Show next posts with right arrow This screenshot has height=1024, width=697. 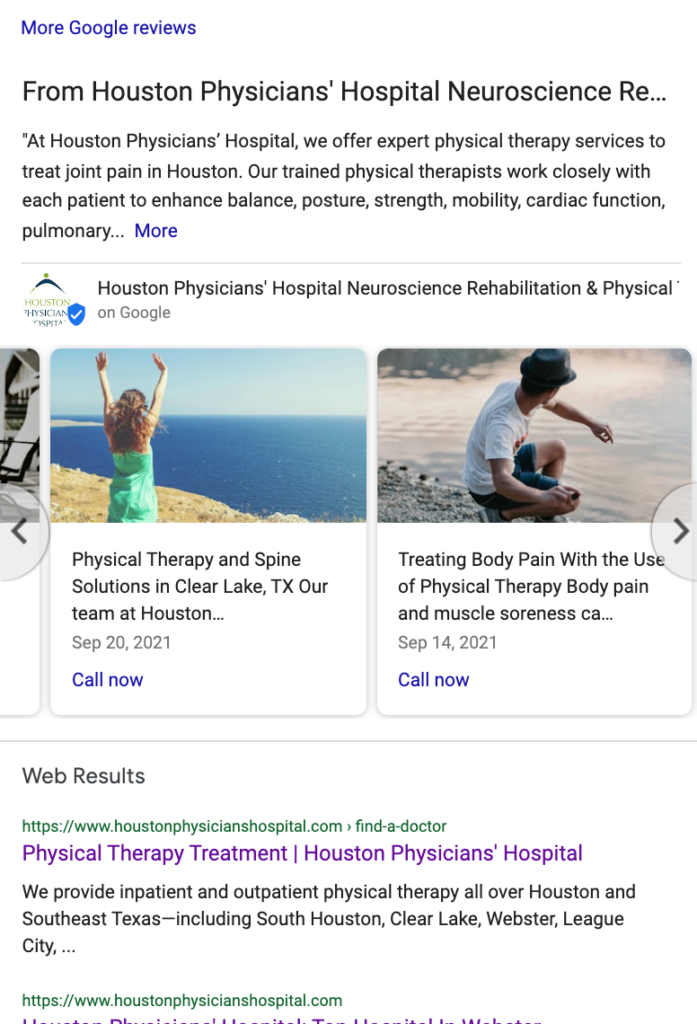pyautogui.click(x=680, y=531)
